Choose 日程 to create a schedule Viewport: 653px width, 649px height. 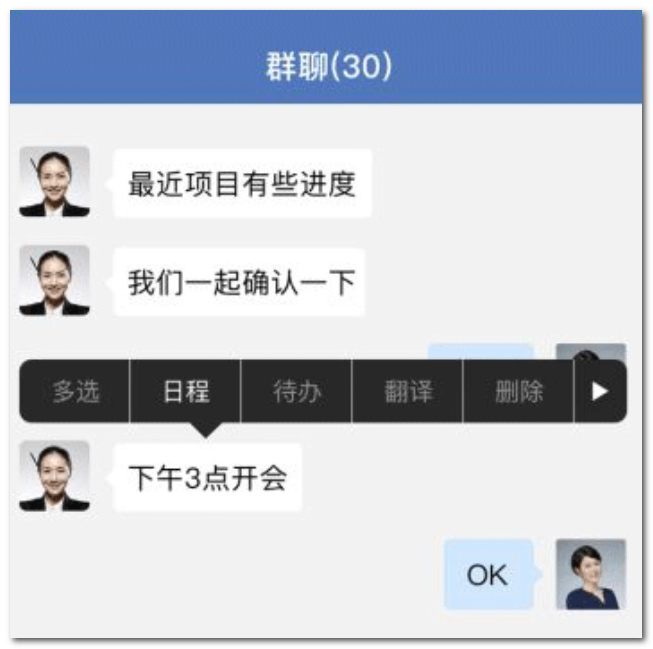[186, 391]
